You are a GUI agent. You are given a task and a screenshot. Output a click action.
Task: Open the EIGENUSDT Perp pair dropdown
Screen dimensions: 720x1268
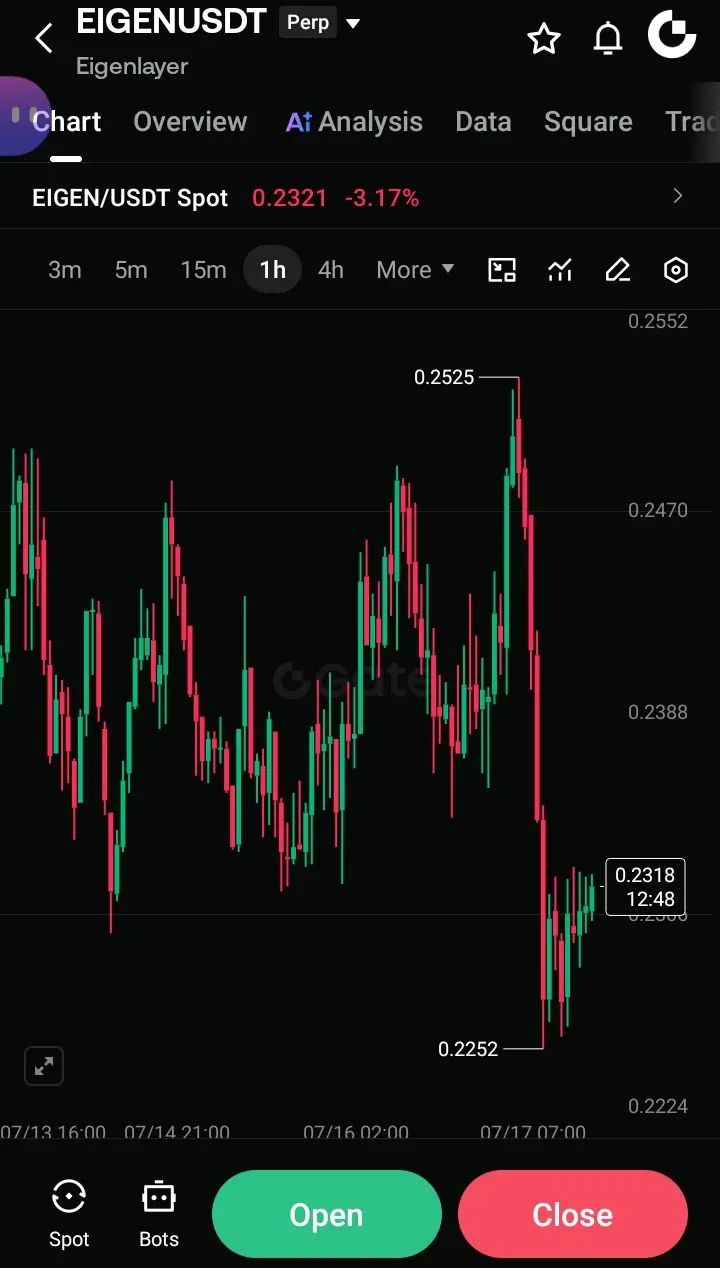pos(352,23)
